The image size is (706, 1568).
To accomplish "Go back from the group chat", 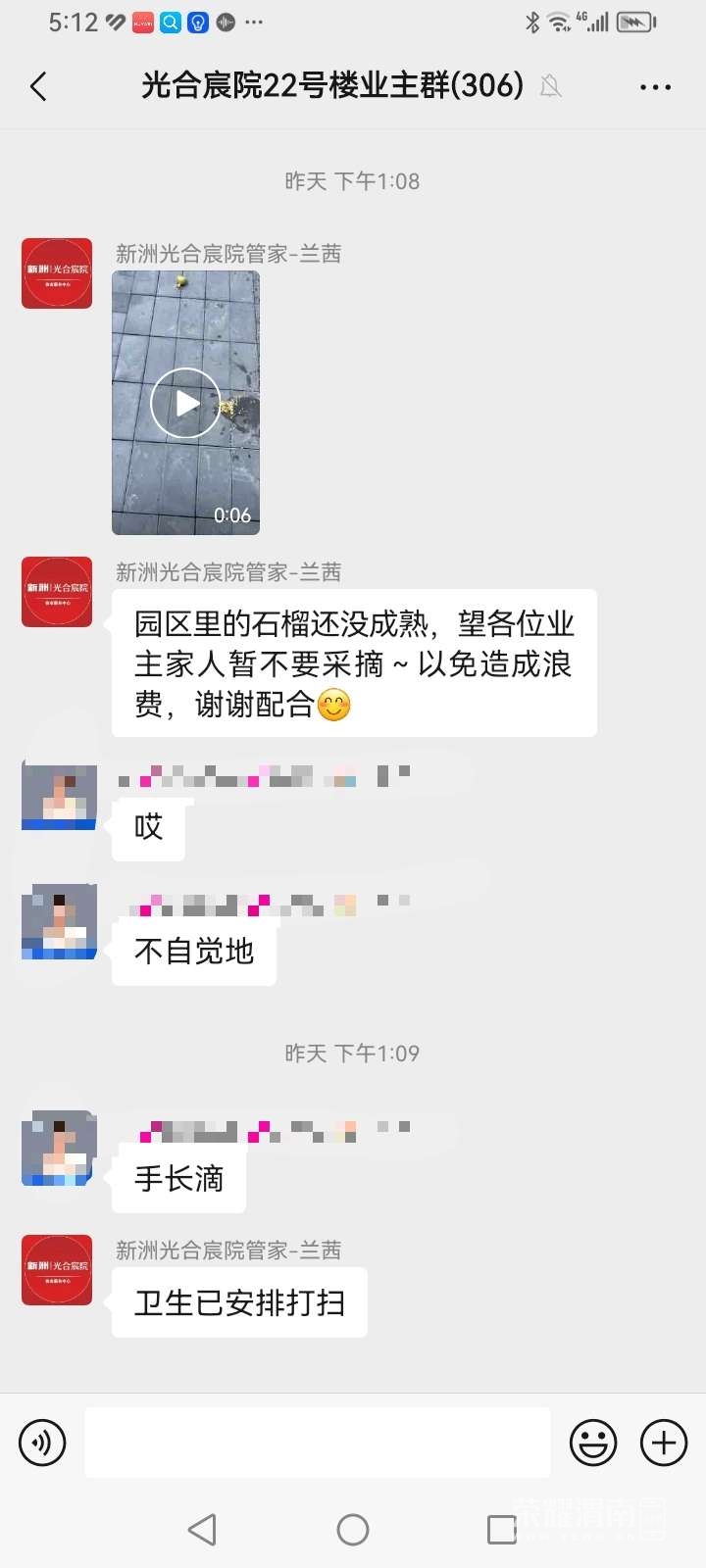I will click(39, 87).
